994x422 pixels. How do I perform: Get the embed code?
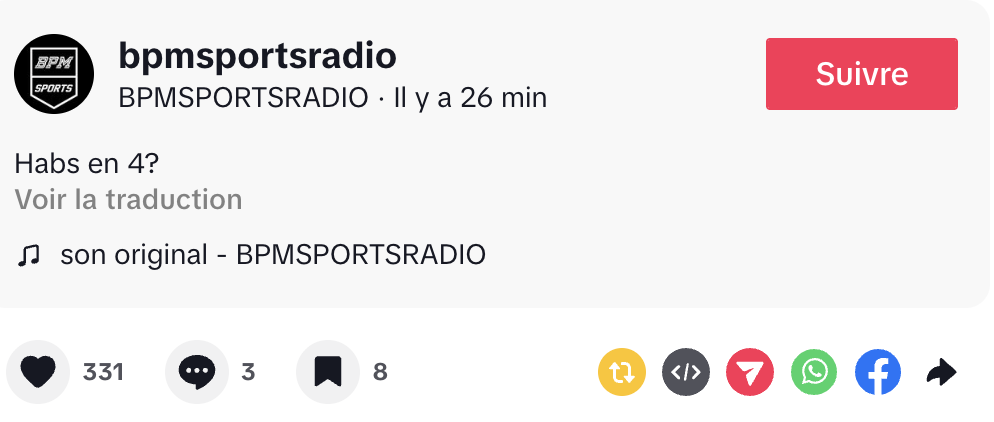pos(685,373)
